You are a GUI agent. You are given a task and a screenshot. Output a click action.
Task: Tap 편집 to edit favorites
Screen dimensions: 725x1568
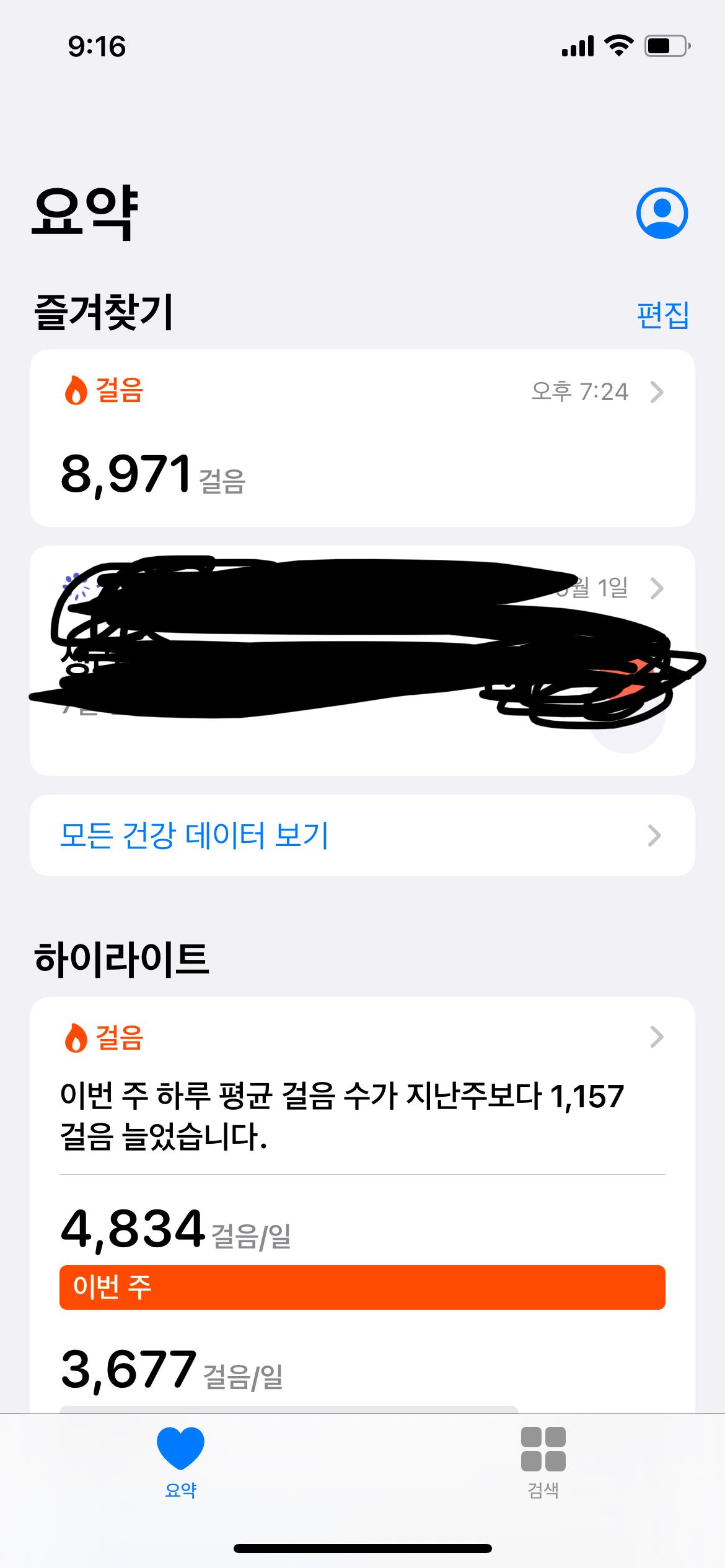662,315
